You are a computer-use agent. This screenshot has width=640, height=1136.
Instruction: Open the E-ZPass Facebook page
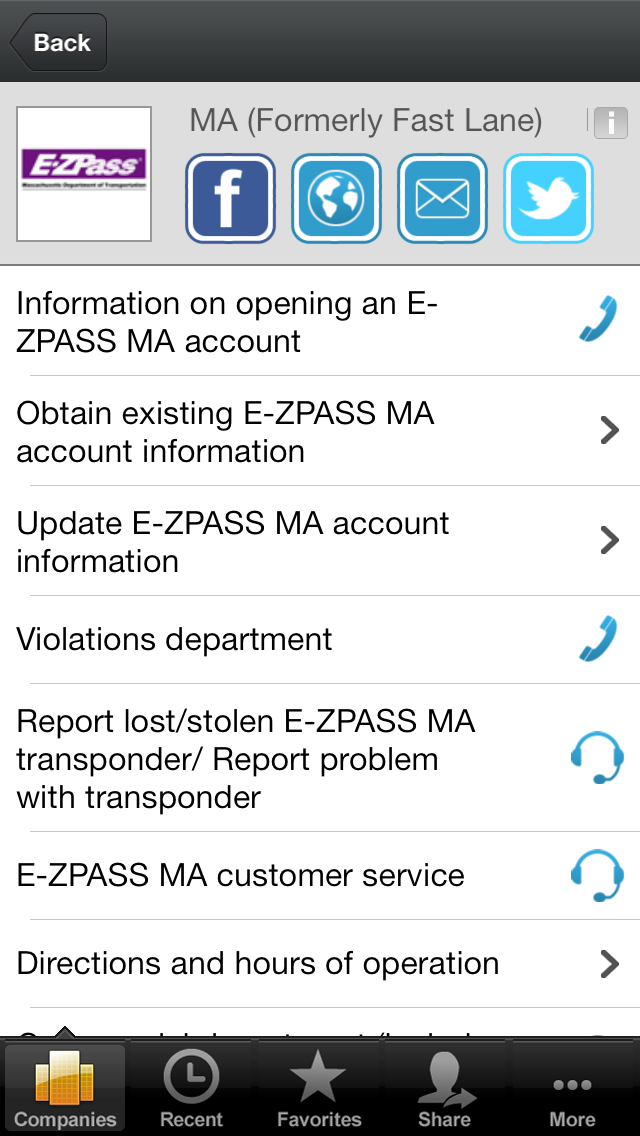pos(230,198)
